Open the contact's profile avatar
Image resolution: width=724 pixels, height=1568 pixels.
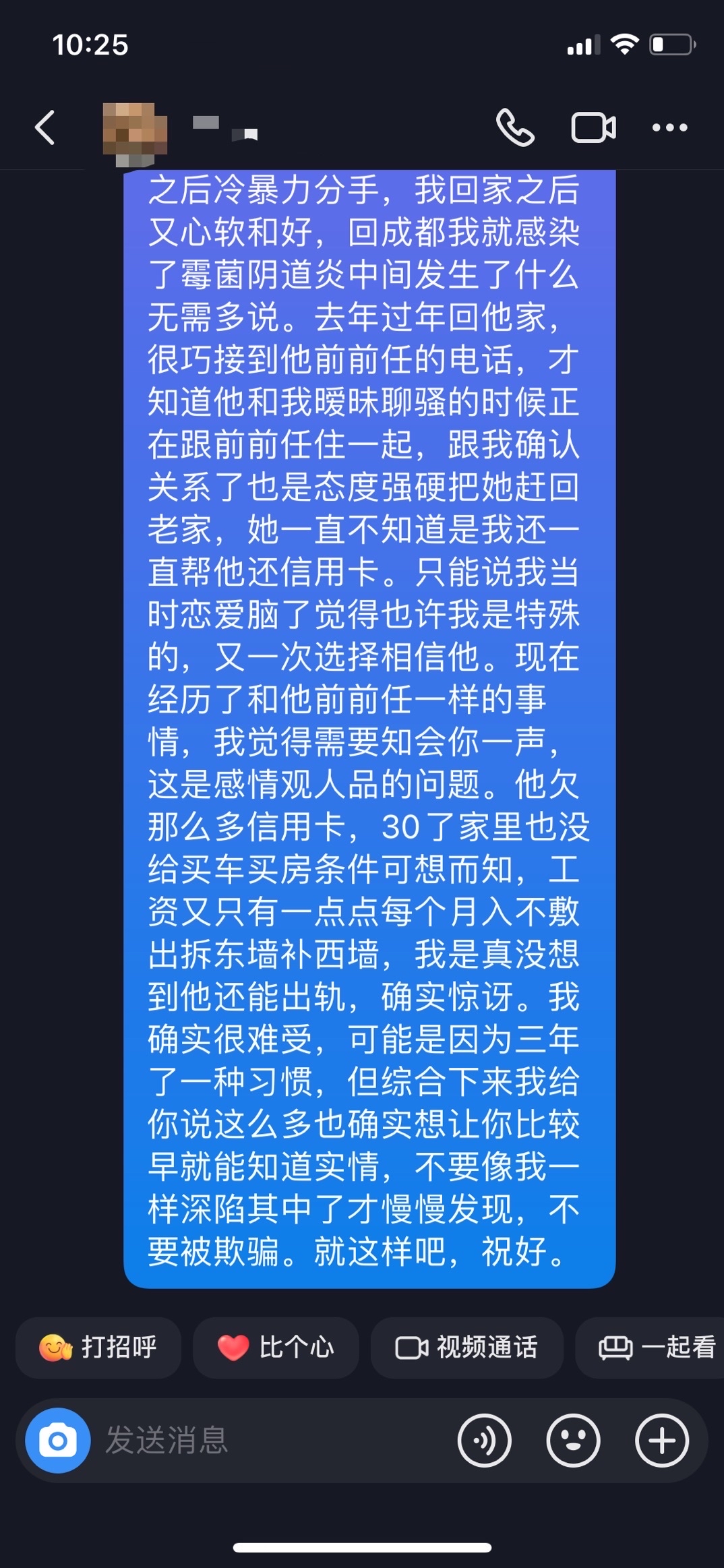point(134,133)
